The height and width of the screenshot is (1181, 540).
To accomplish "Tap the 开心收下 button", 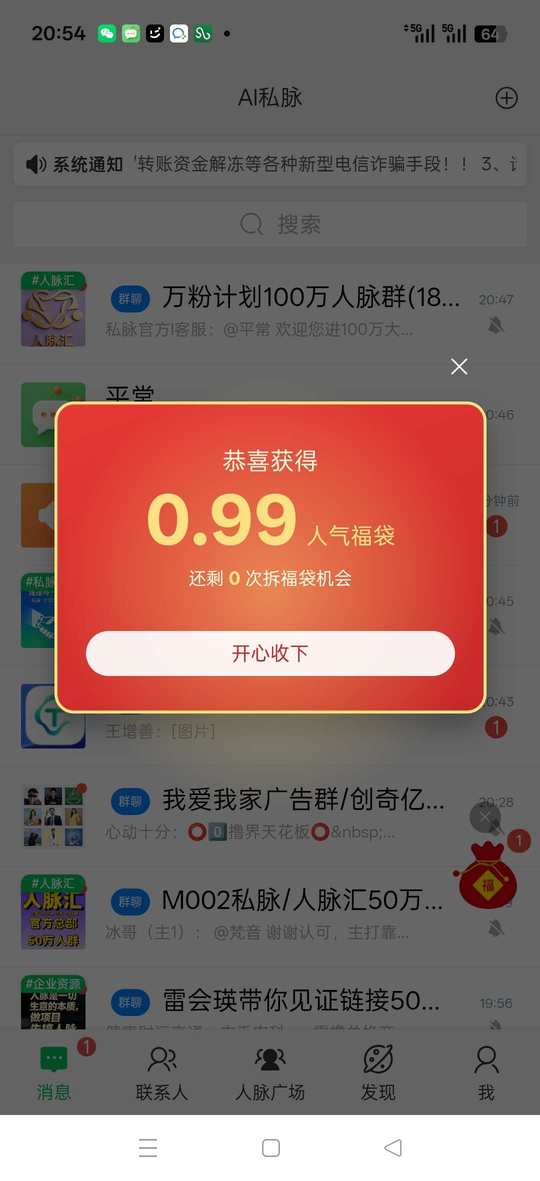I will tap(270, 653).
